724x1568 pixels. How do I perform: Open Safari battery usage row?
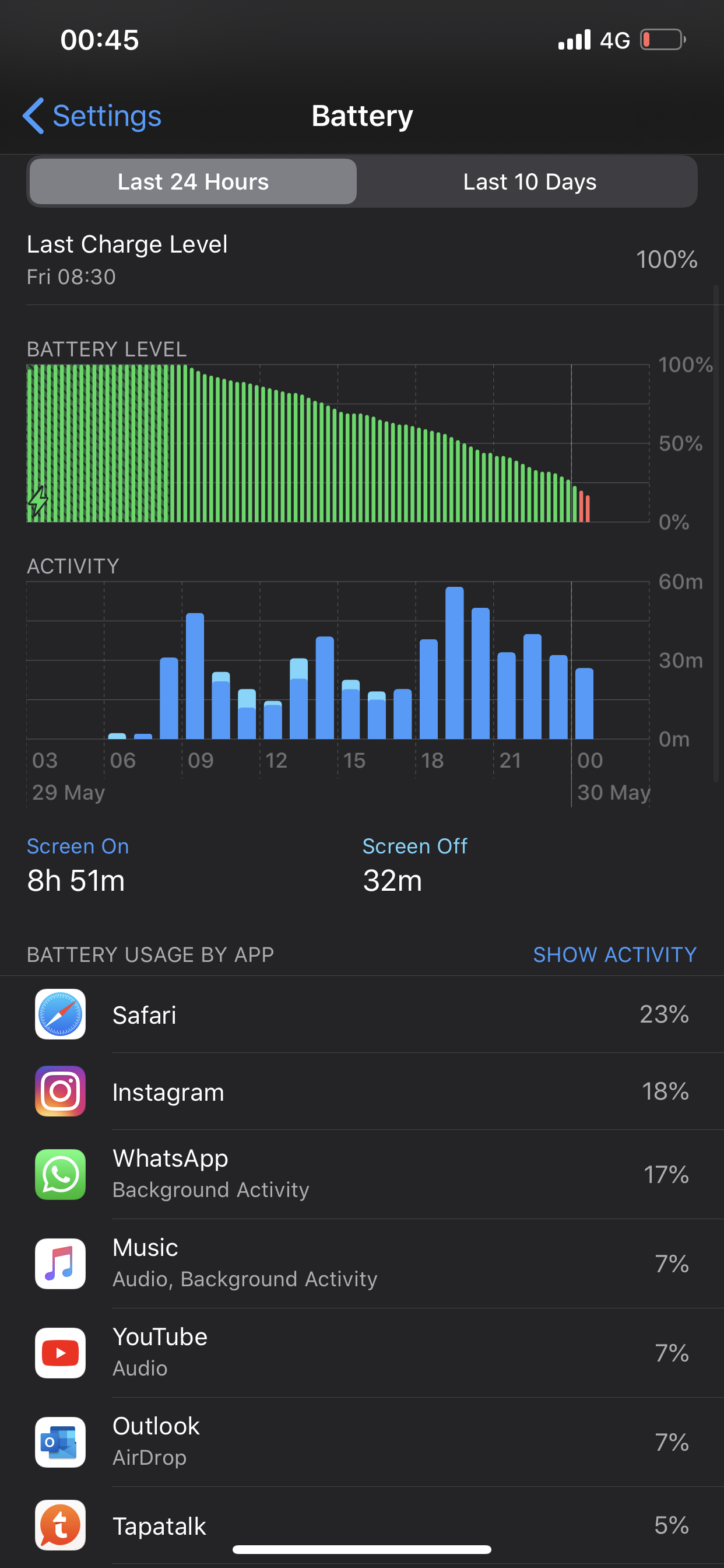(x=362, y=1014)
